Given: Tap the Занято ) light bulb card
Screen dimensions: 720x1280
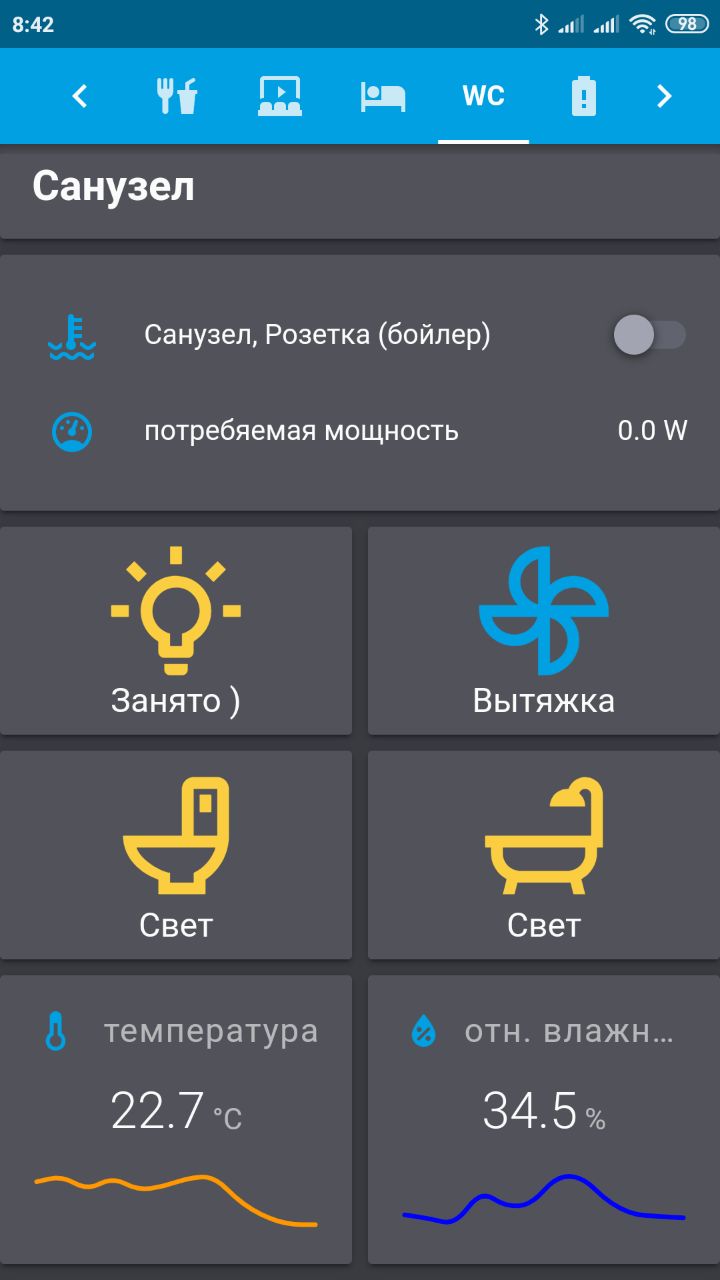Looking at the screenshot, I should (x=176, y=631).
